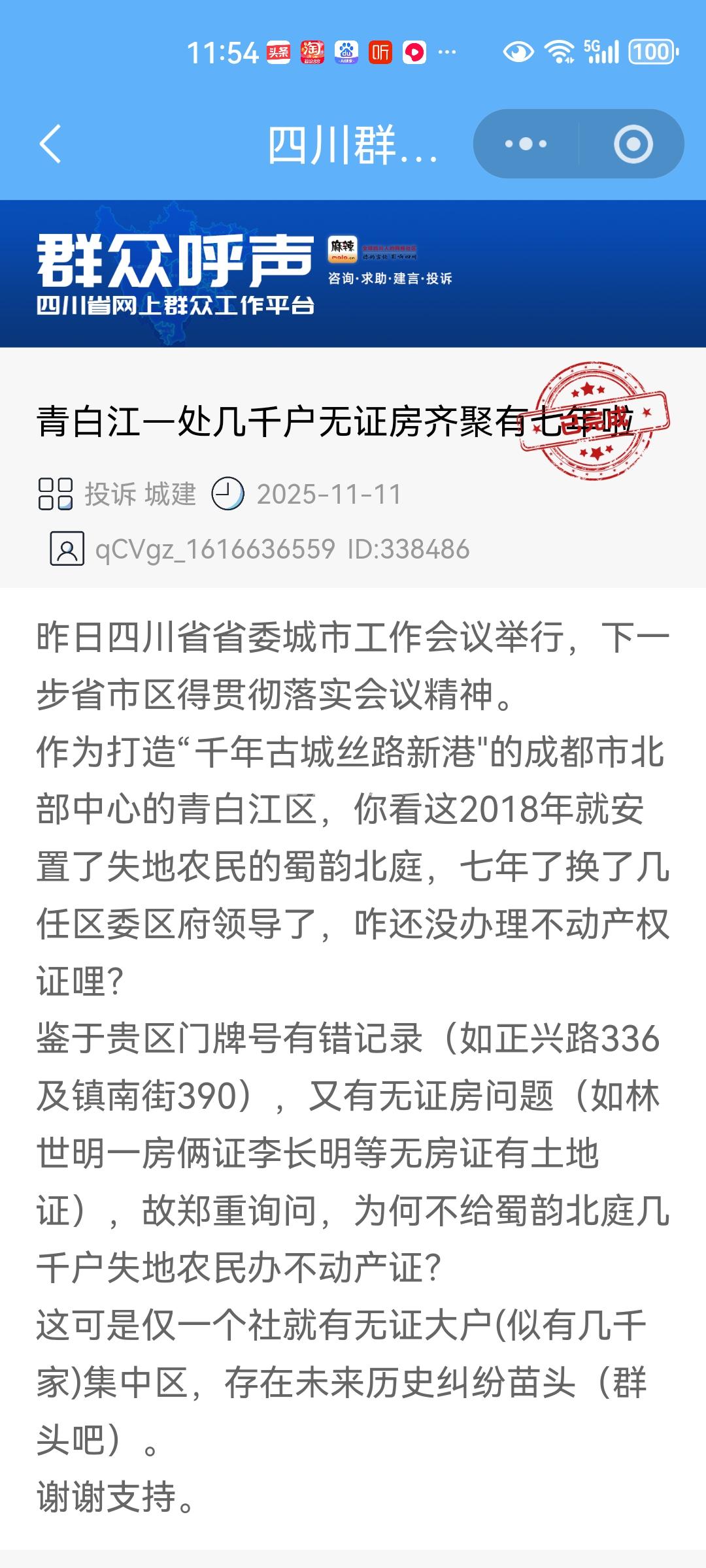Close the mini program with the circle button
This screenshot has height=1568, width=706.
(x=633, y=144)
